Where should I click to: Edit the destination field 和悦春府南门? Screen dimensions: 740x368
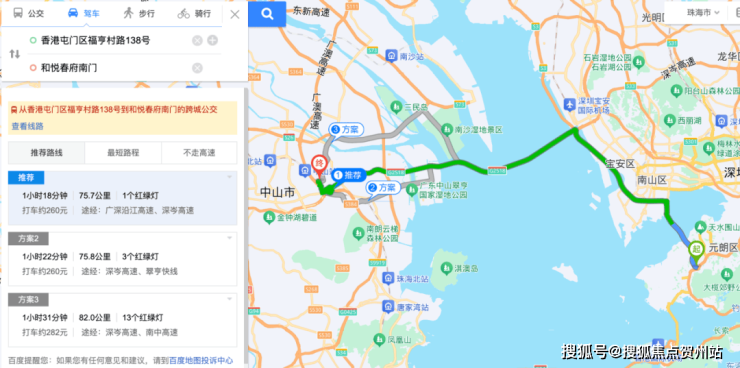pos(69,68)
